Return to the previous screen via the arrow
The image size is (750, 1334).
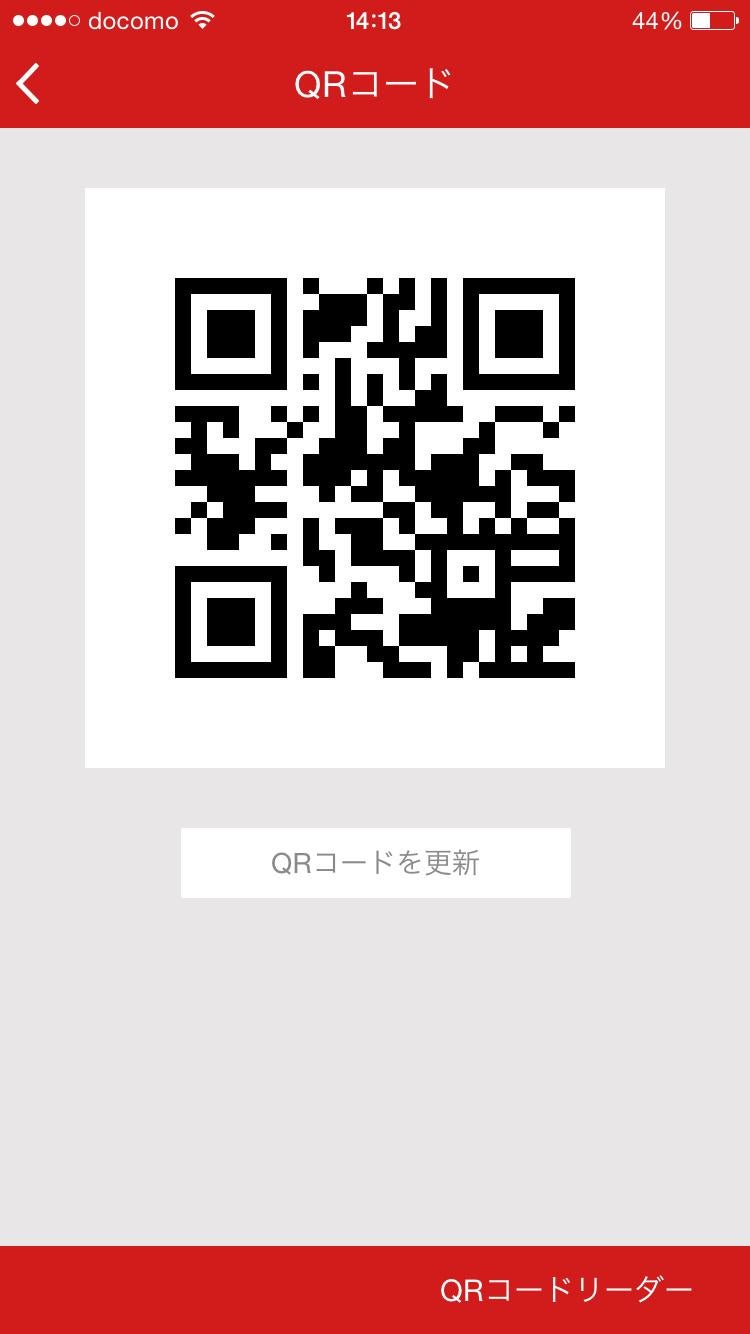(27, 84)
